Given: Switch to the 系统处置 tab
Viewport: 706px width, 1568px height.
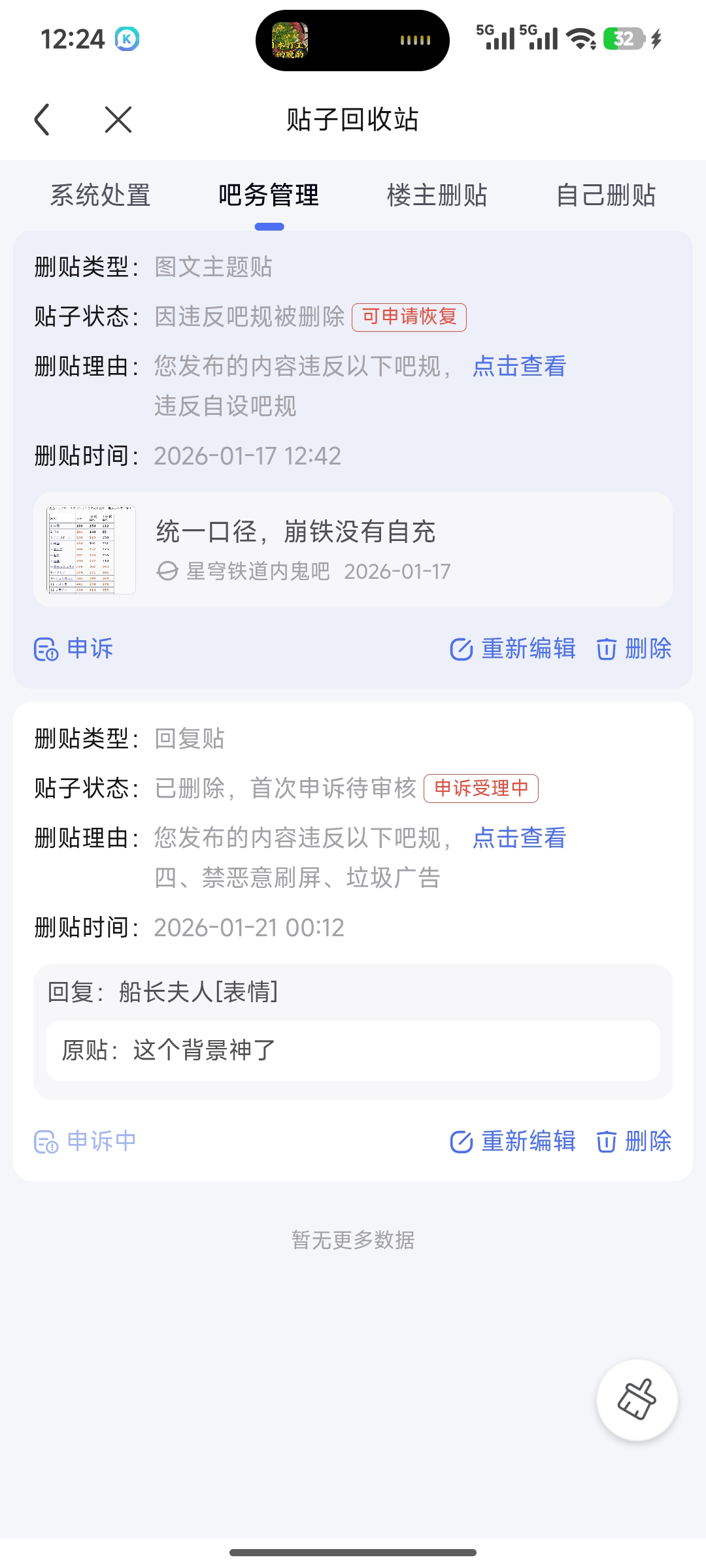Looking at the screenshot, I should (x=101, y=195).
